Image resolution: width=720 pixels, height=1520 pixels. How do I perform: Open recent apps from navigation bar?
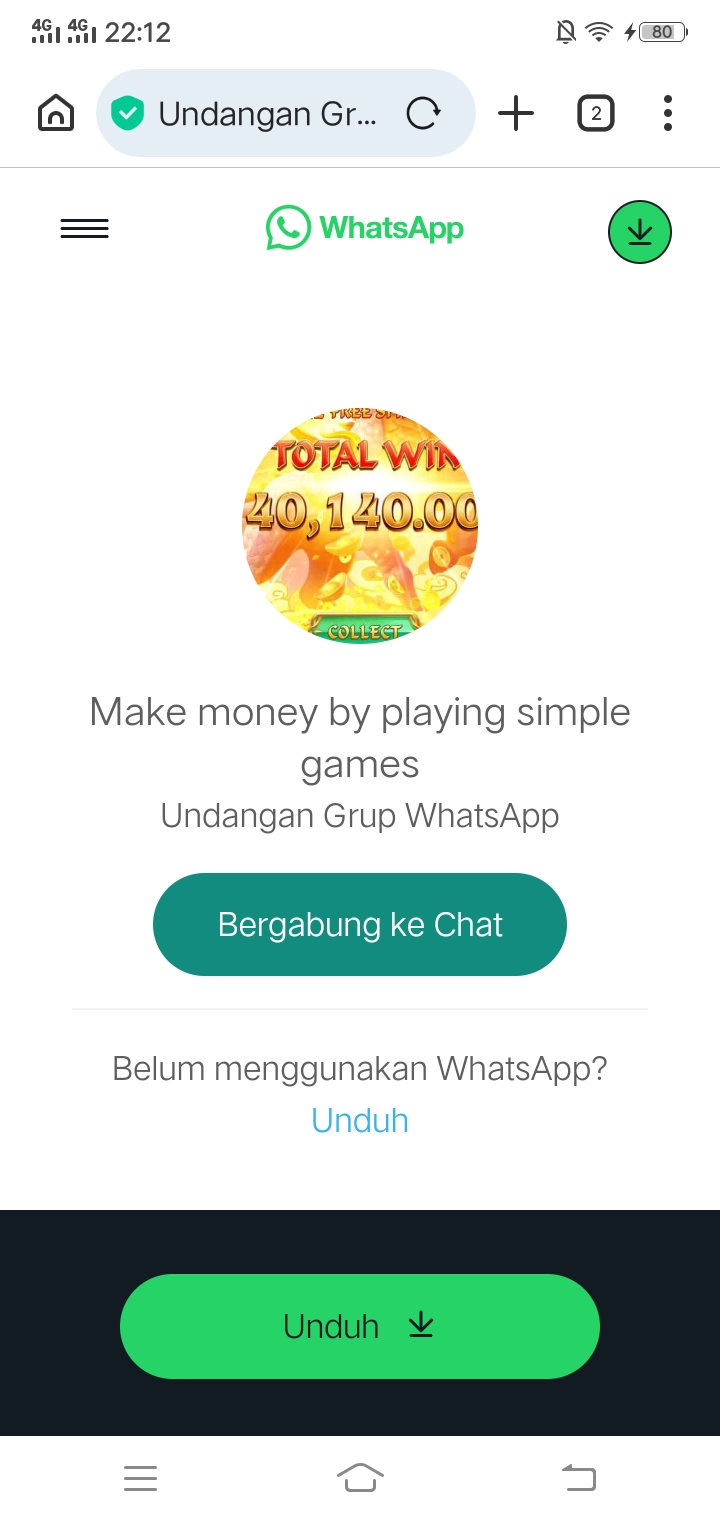click(140, 1477)
